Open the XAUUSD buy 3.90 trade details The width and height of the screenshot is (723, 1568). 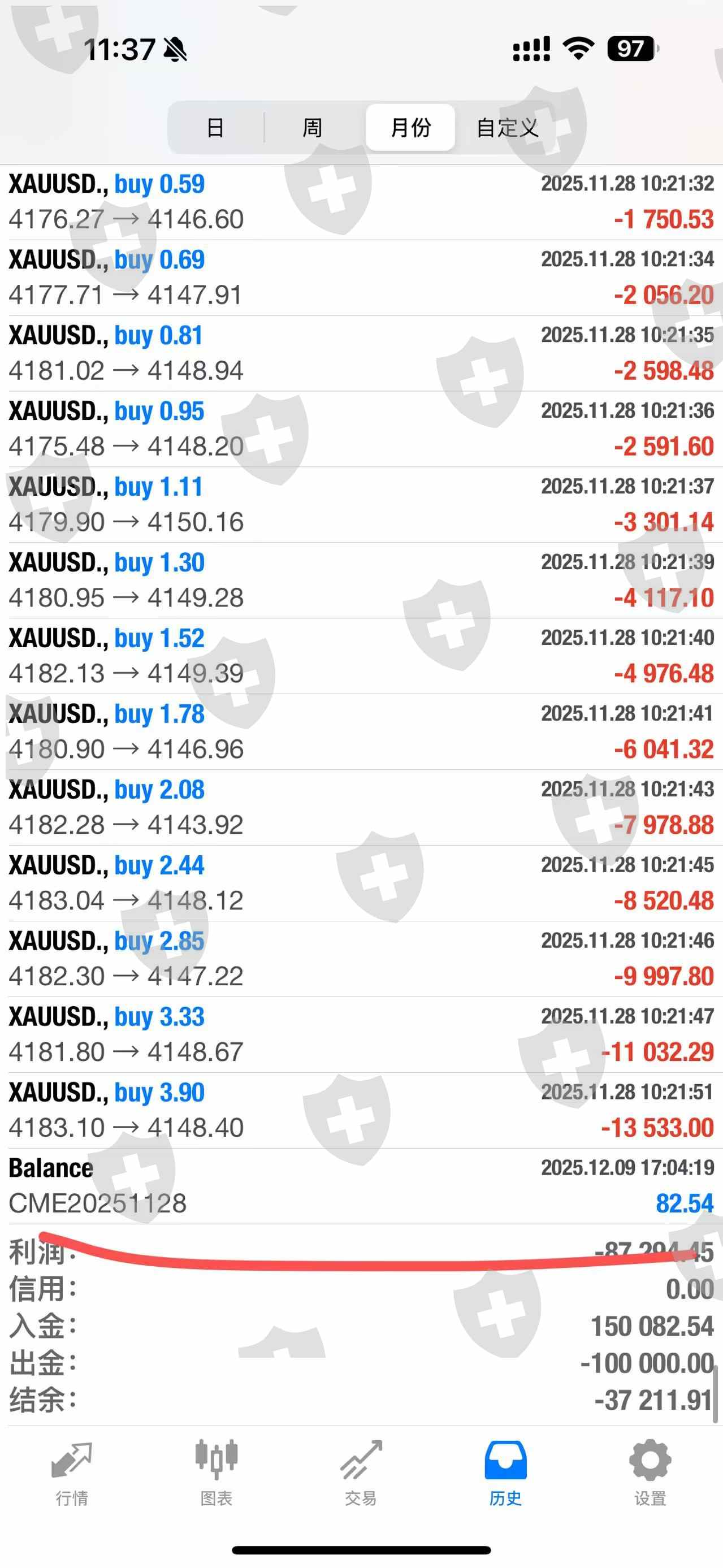[x=362, y=1110]
